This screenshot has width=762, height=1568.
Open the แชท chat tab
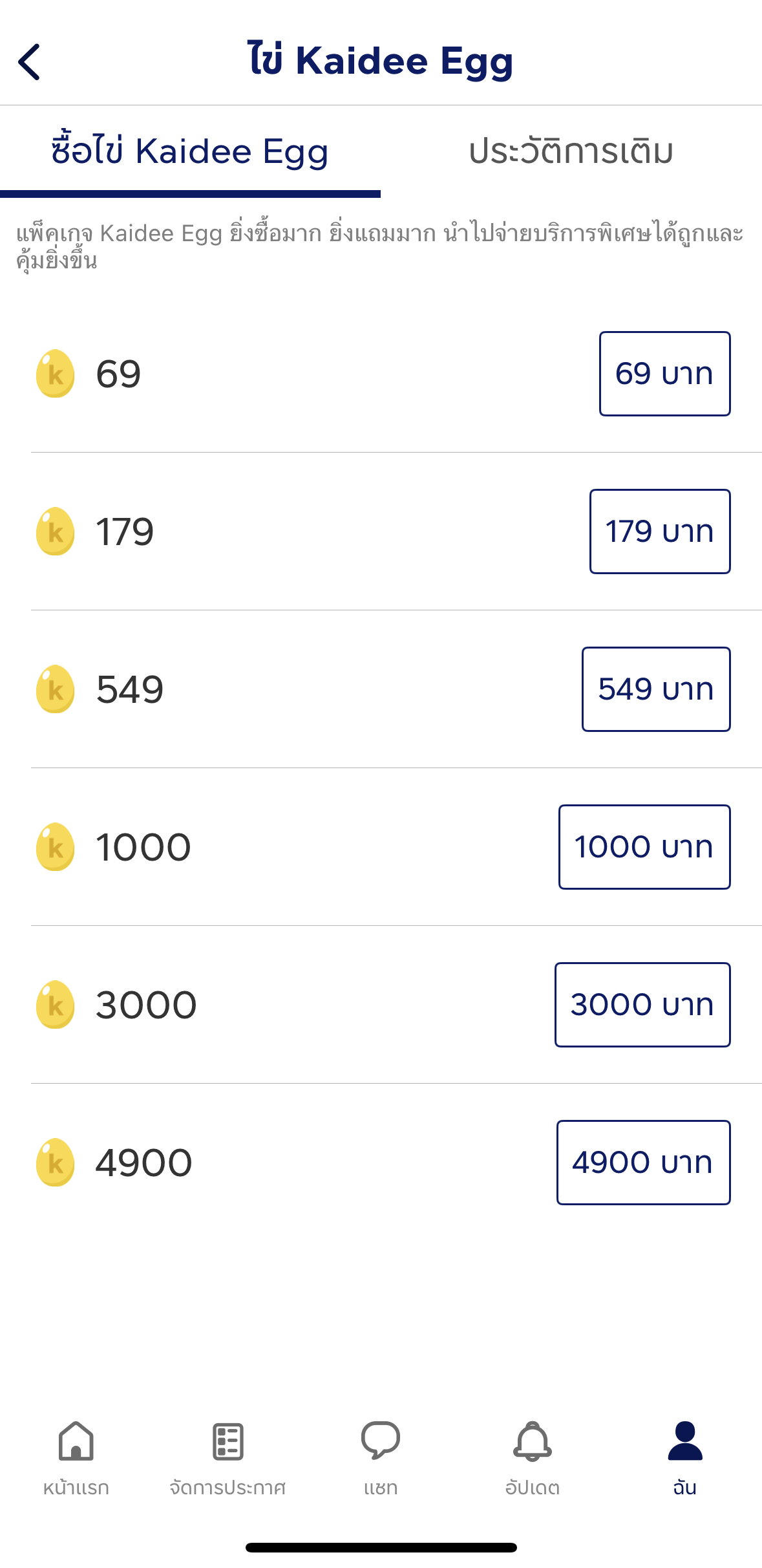(x=381, y=1459)
